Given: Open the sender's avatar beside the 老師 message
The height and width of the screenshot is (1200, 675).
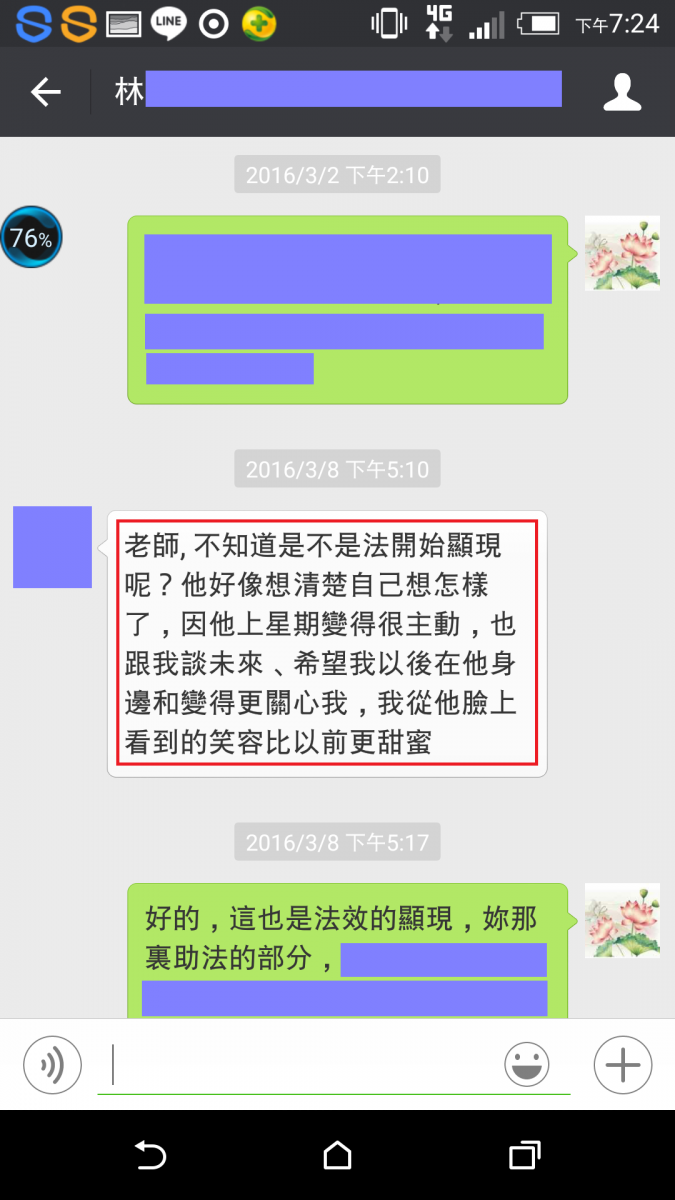Looking at the screenshot, I should point(52,547).
